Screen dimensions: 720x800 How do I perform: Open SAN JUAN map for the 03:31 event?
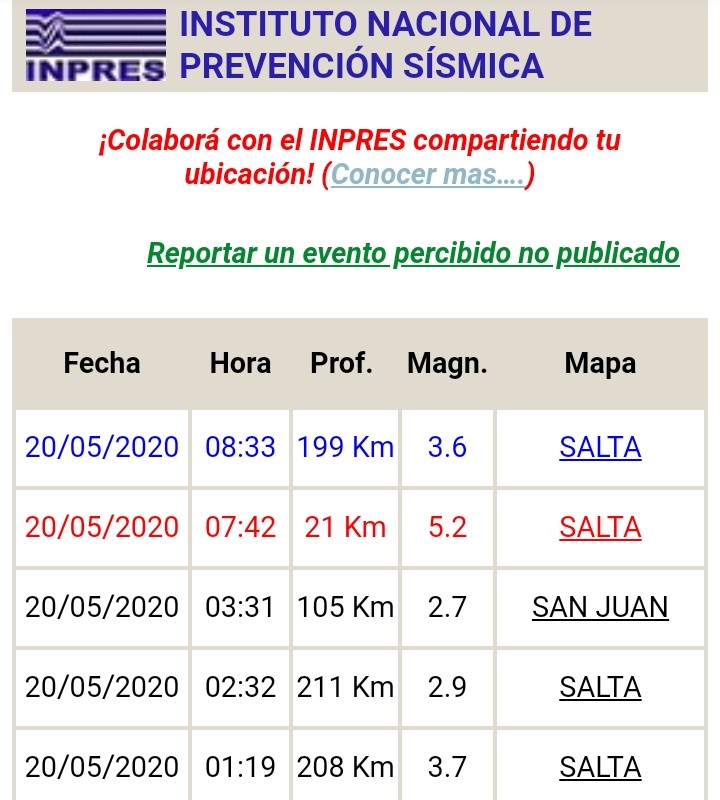click(x=600, y=607)
